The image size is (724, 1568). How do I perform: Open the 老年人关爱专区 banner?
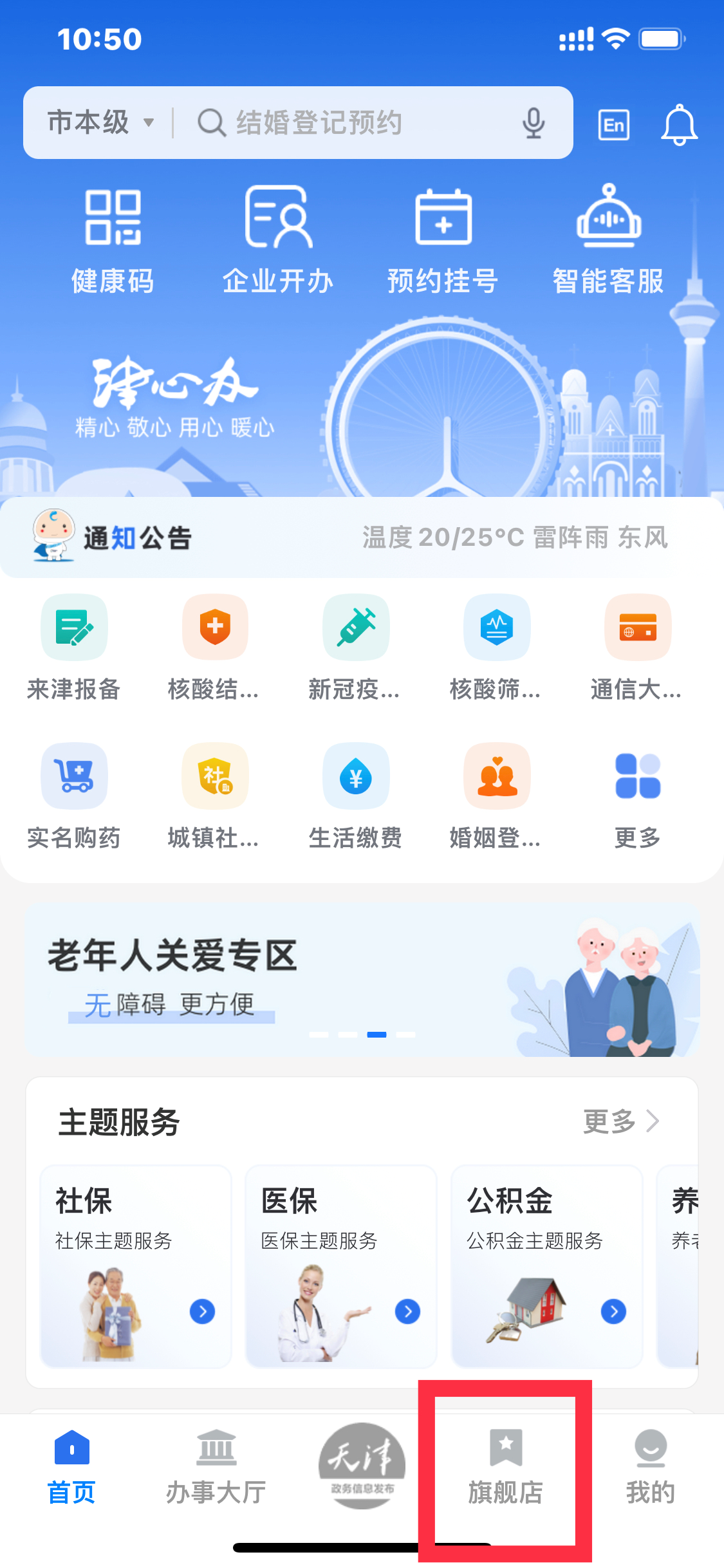(362, 979)
